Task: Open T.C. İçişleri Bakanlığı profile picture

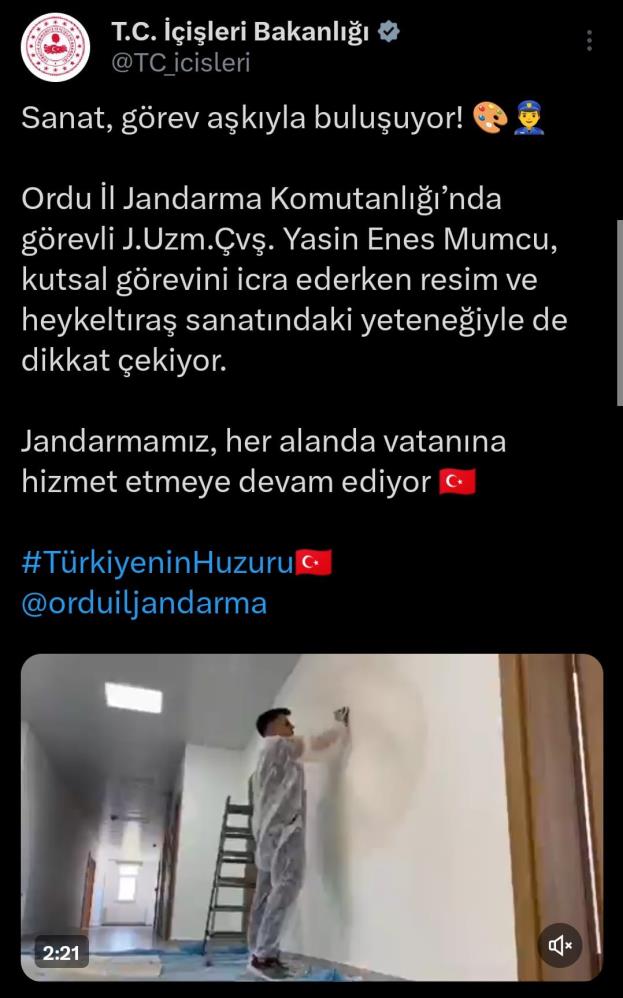Action: pos(55,46)
